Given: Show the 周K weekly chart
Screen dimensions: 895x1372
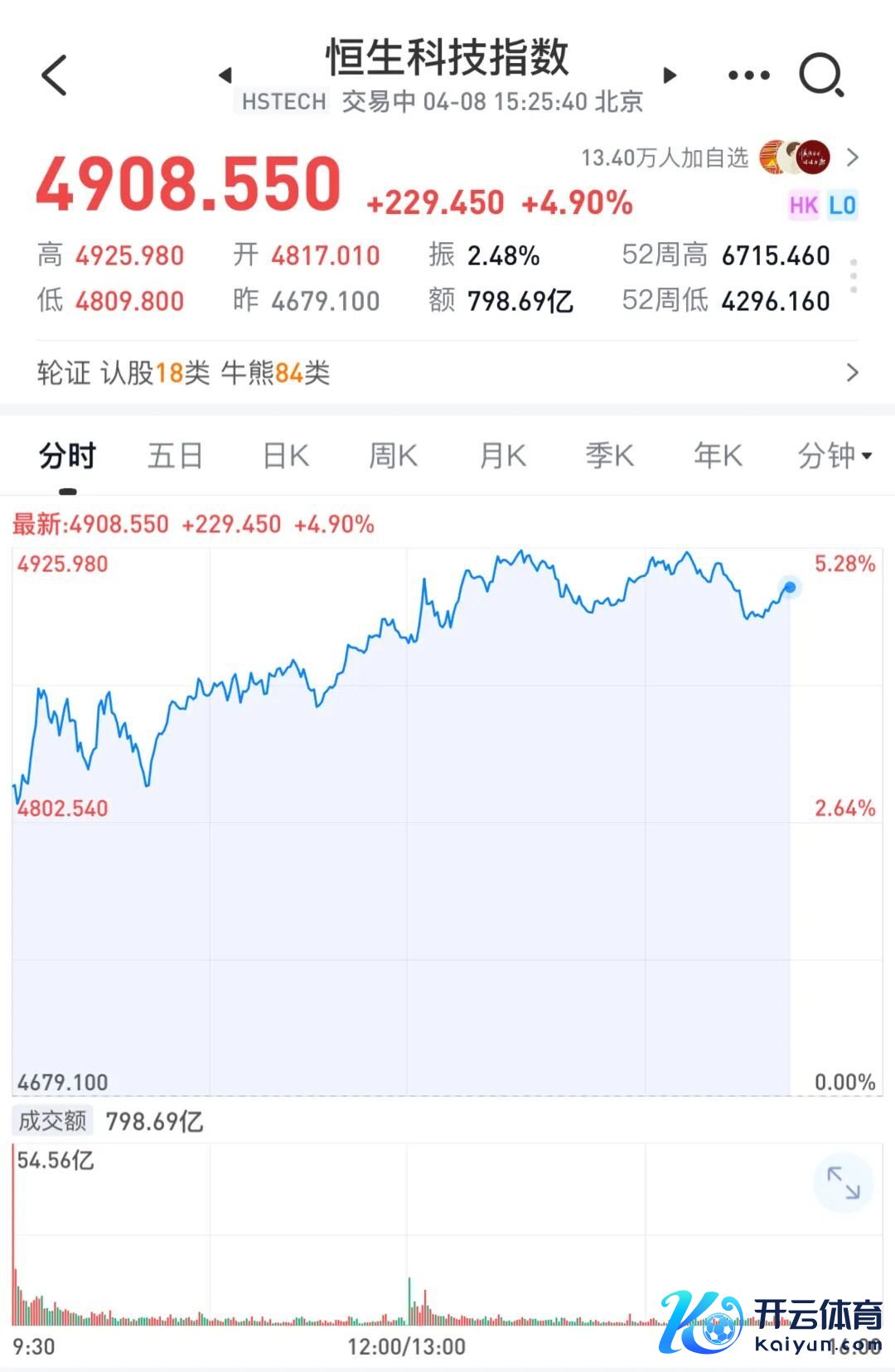Looking at the screenshot, I should coord(393,456).
